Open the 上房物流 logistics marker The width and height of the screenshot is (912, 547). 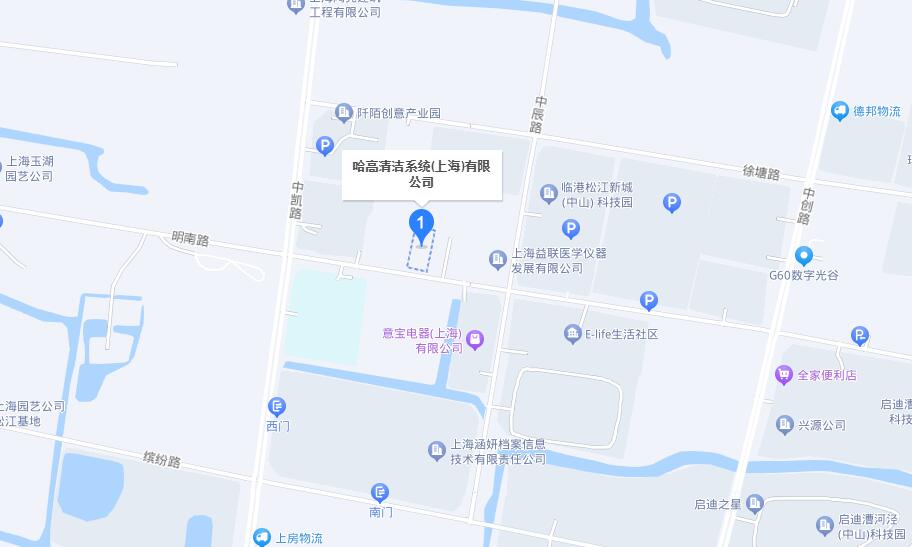tap(262, 538)
